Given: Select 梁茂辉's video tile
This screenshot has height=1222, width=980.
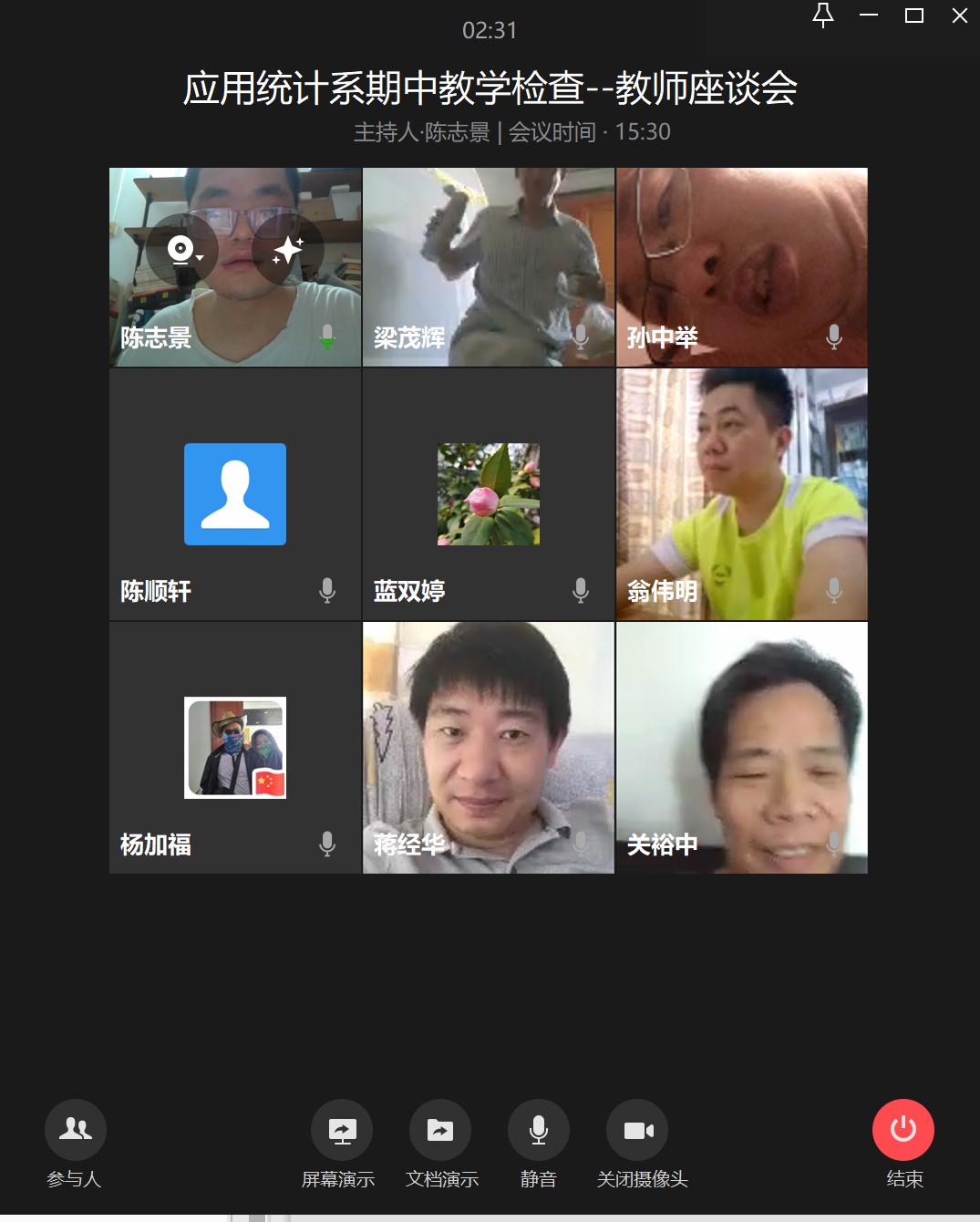Looking at the screenshot, I should [489, 267].
